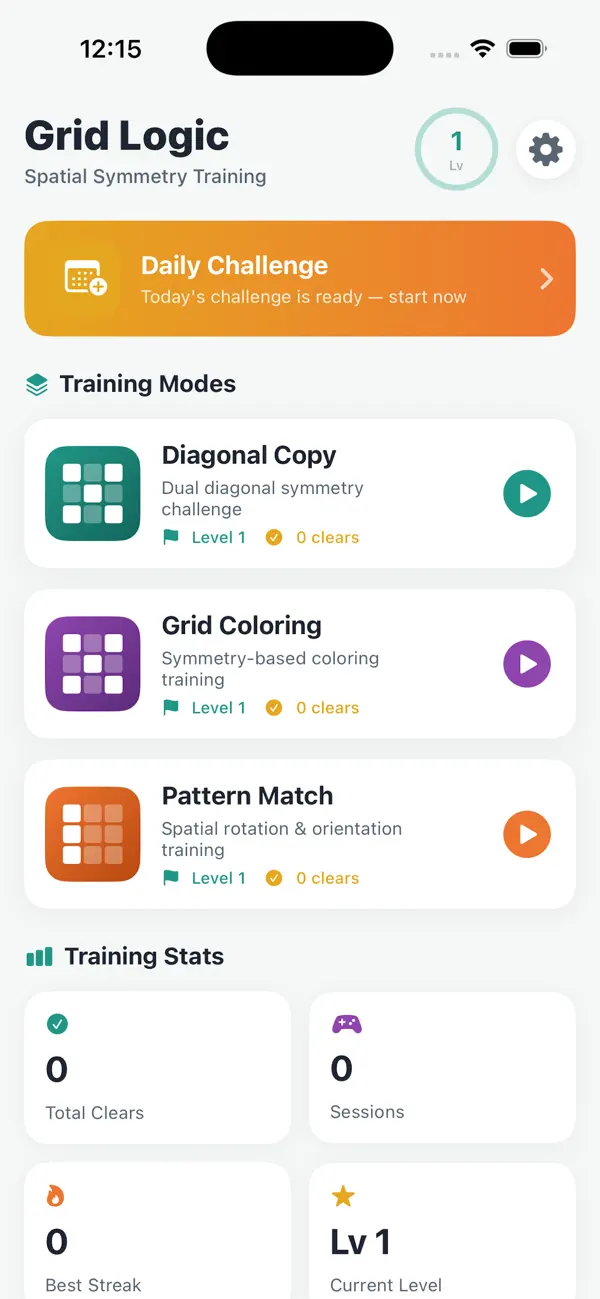Start Grid Coloring with its play button
600x1299 pixels.
click(x=527, y=664)
